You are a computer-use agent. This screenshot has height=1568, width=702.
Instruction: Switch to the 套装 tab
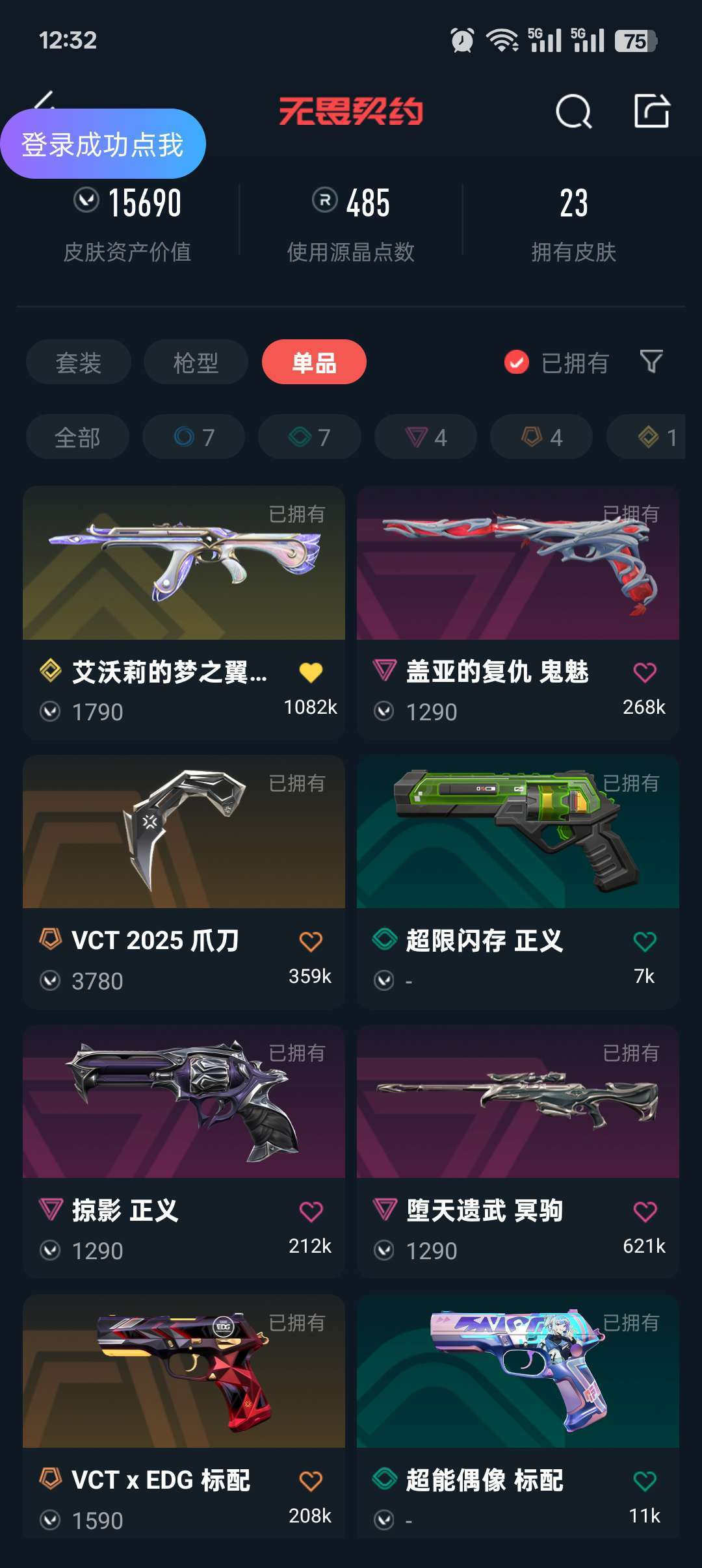pos(78,362)
